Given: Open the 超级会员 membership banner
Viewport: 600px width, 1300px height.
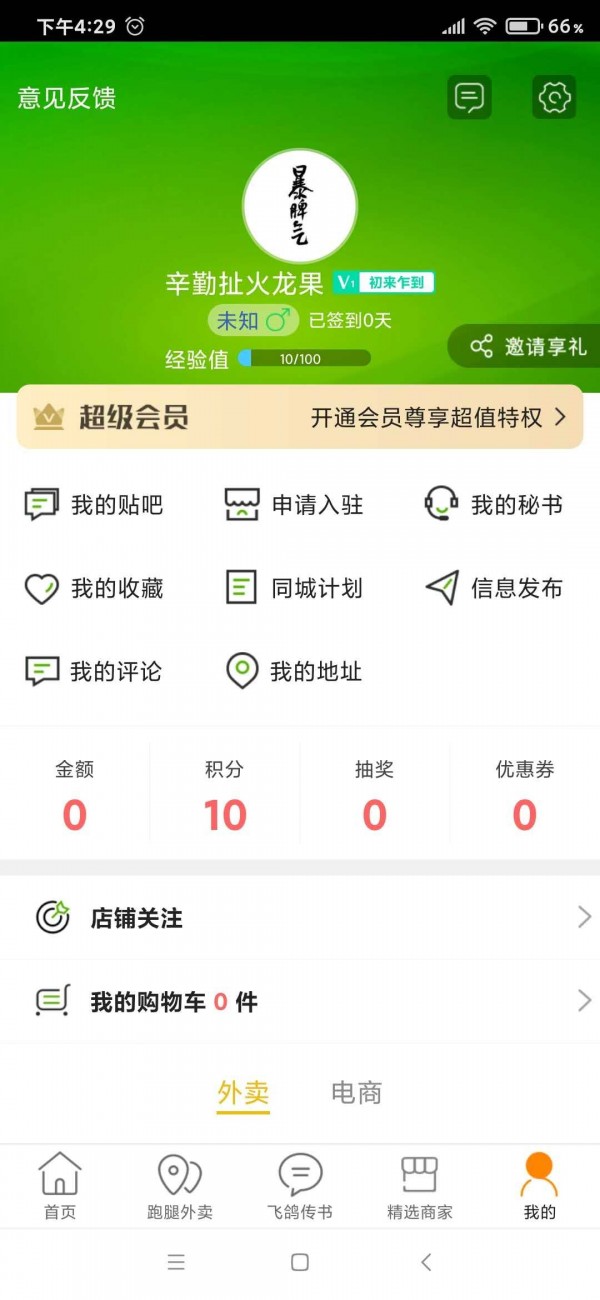Looking at the screenshot, I should tap(300, 417).
